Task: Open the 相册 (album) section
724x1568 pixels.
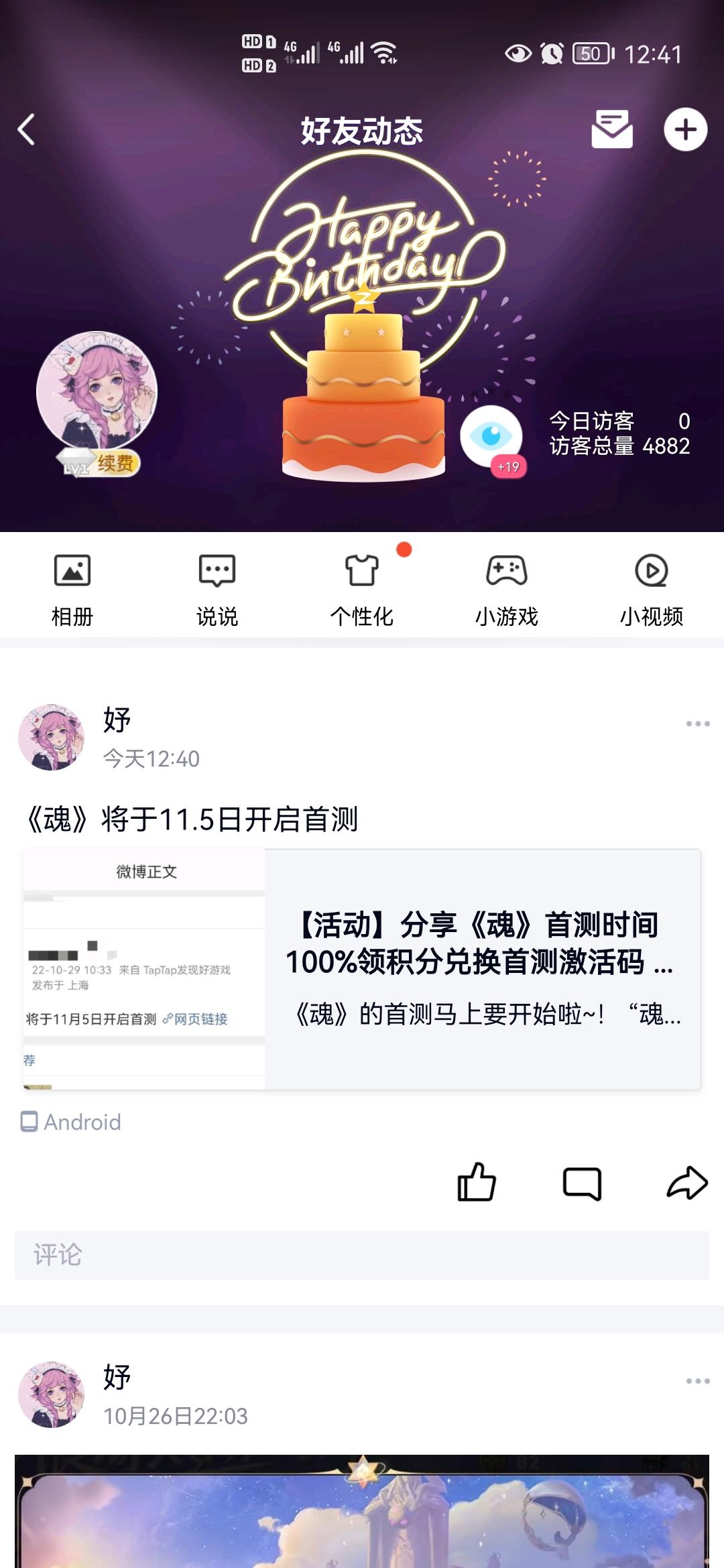Action: click(72, 586)
